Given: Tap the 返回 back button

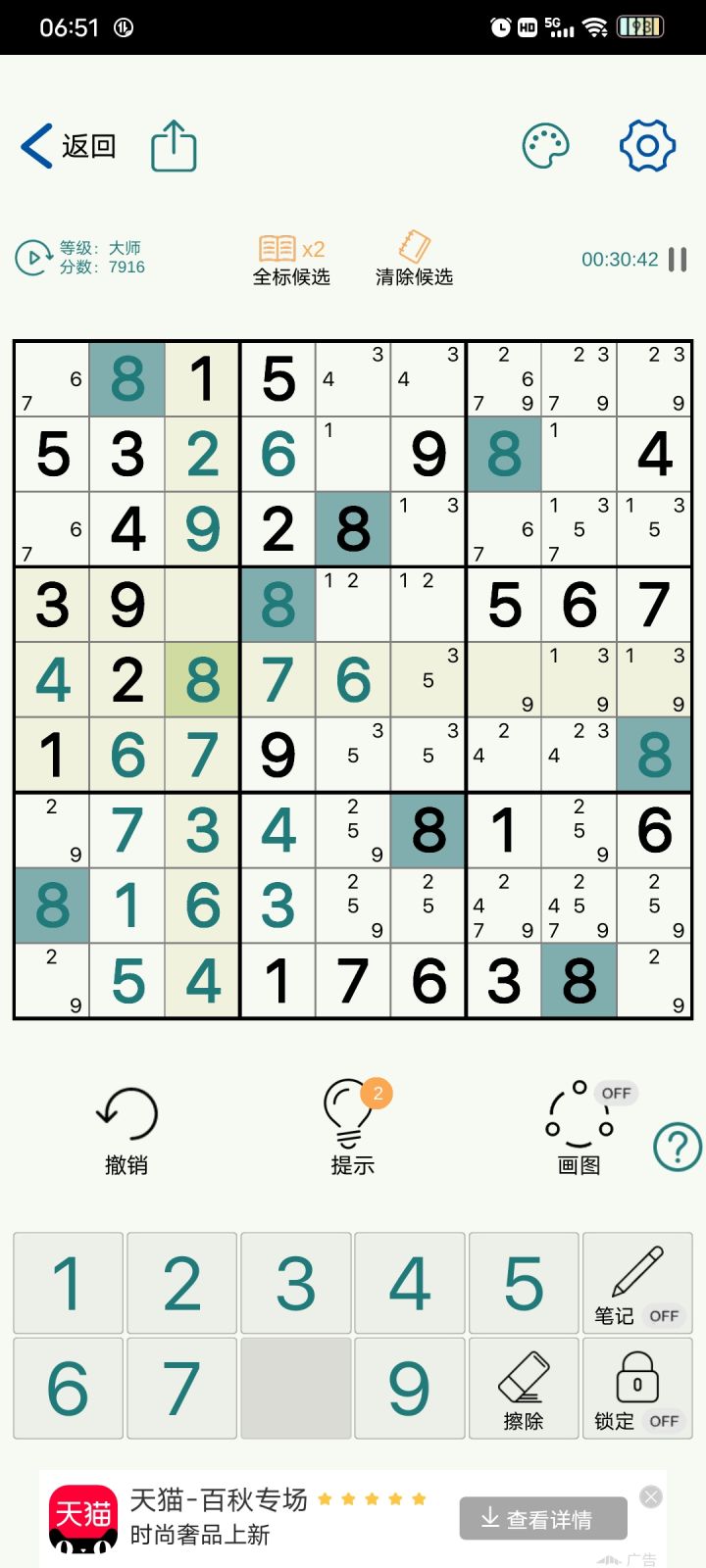Looking at the screenshot, I should [69, 143].
